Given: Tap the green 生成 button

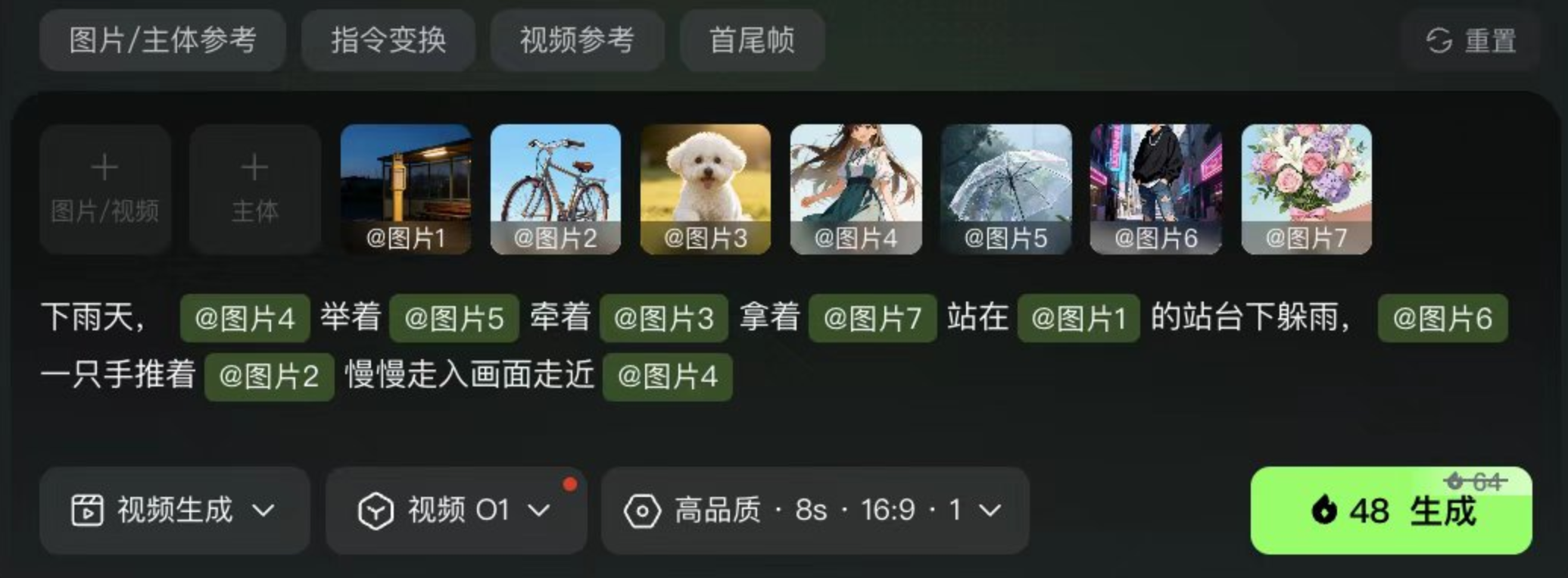Looking at the screenshot, I should (x=1391, y=510).
